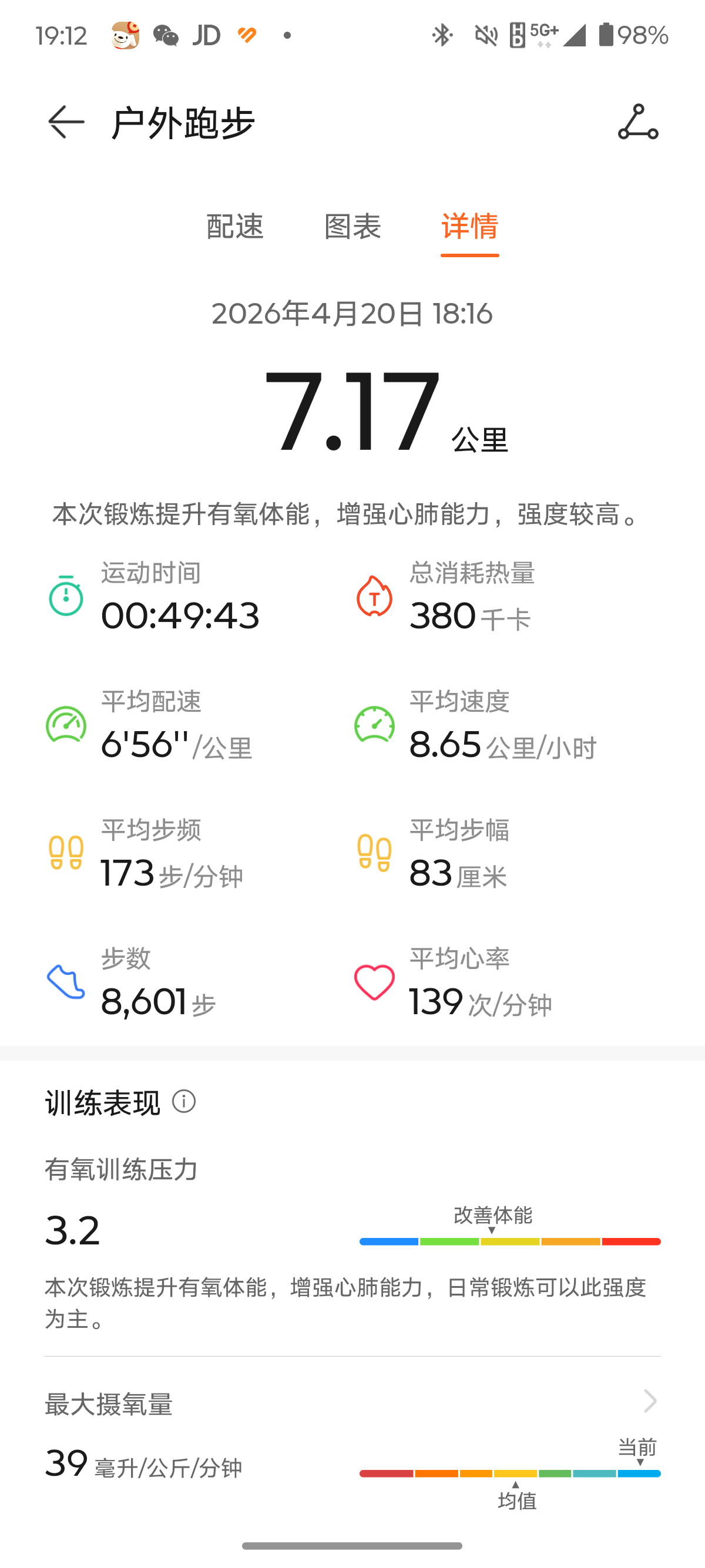Image resolution: width=705 pixels, height=1568 pixels.
Task: Tap the aerobic training stress color bar
Action: click(510, 1241)
